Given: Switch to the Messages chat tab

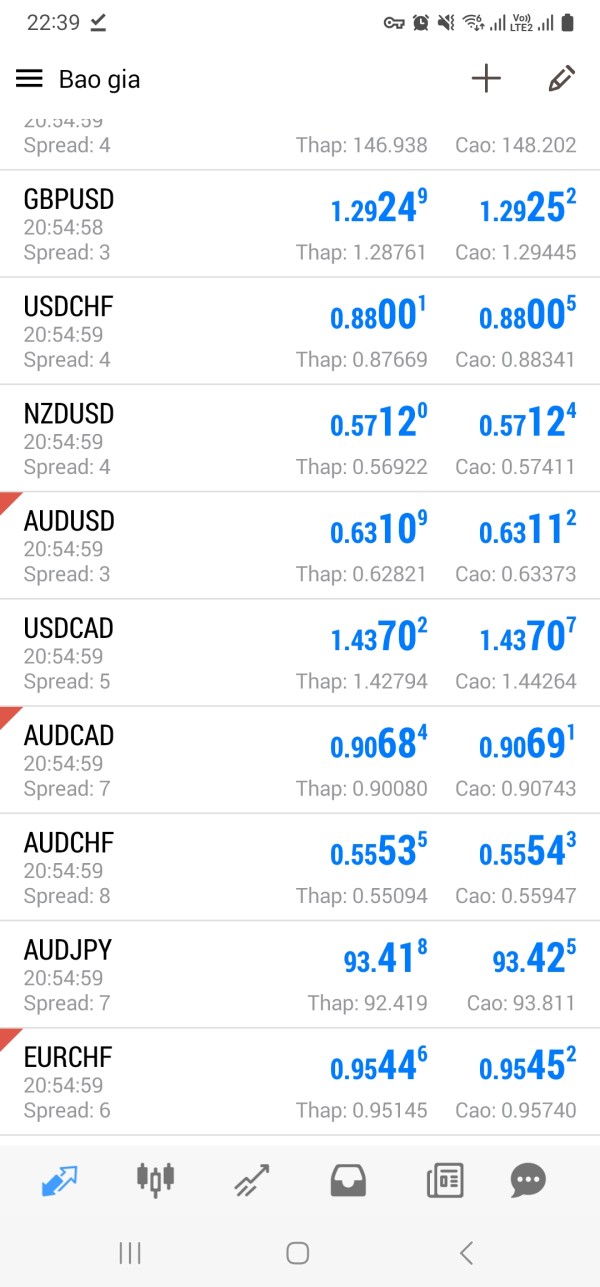Looking at the screenshot, I should (528, 1181).
